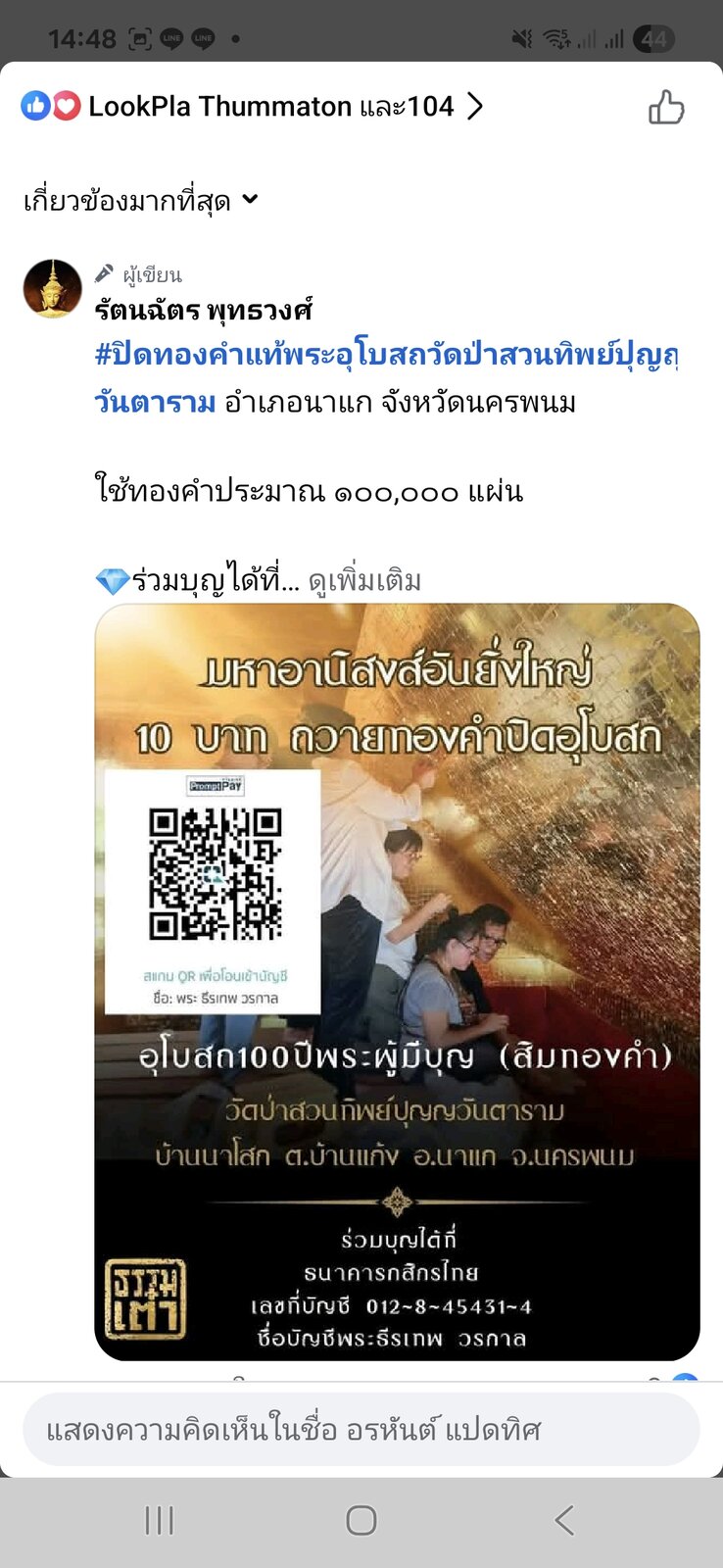Open the golden ubosot donation image
723x1568 pixels.
pyautogui.click(x=397, y=982)
